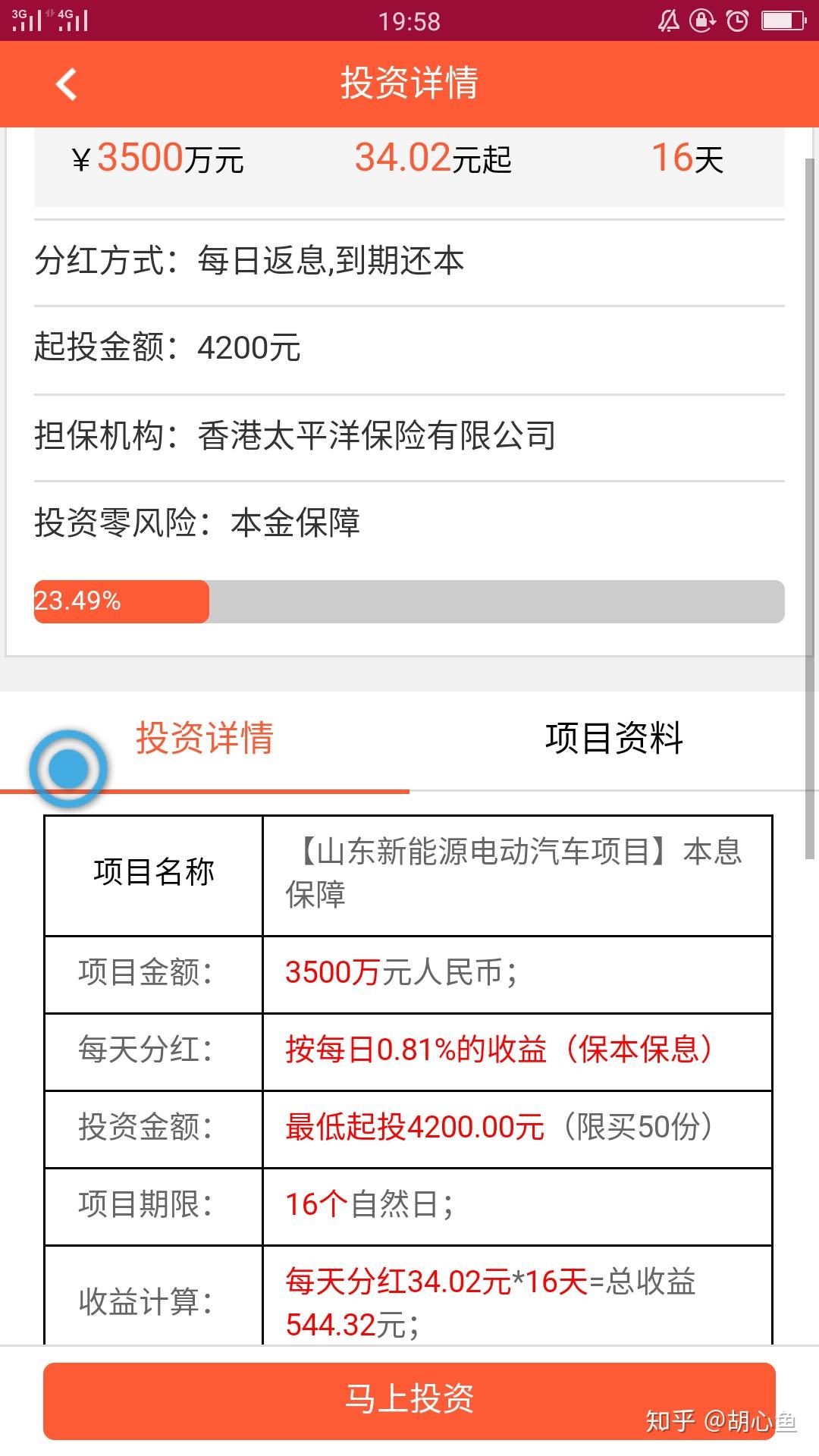
Task: Select the 投资详情 tab
Action: (205, 738)
